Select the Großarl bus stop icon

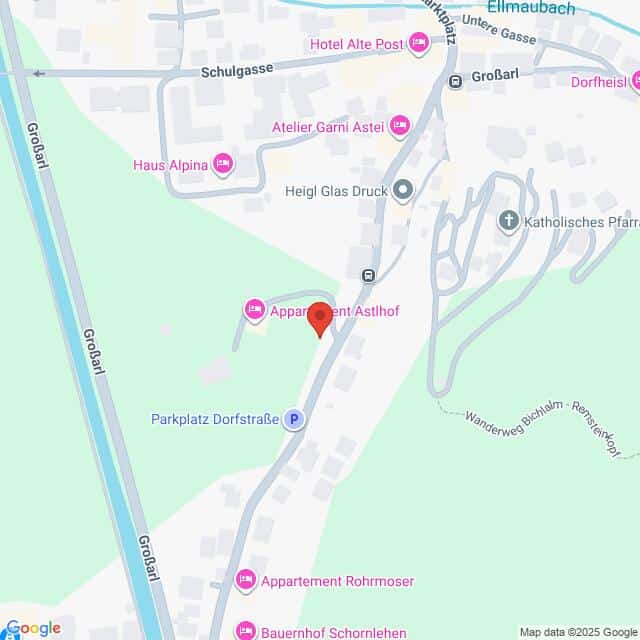pyautogui.click(x=455, y=82)
